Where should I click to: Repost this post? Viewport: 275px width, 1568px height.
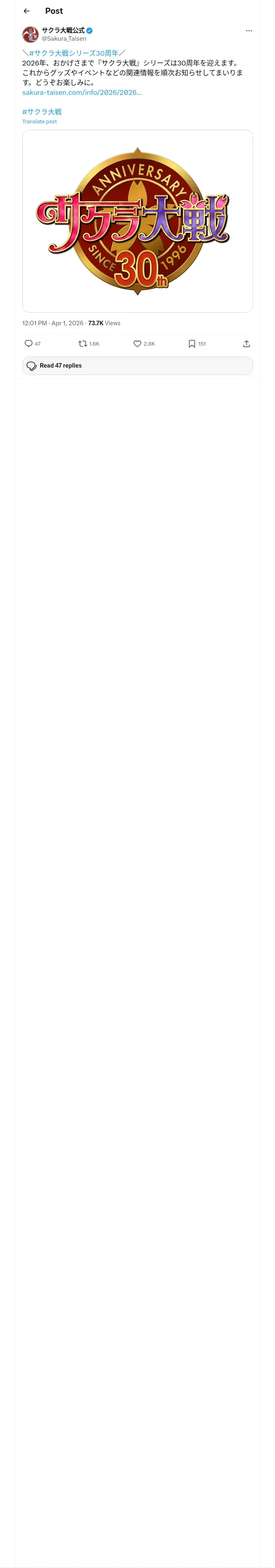[83, 344]
